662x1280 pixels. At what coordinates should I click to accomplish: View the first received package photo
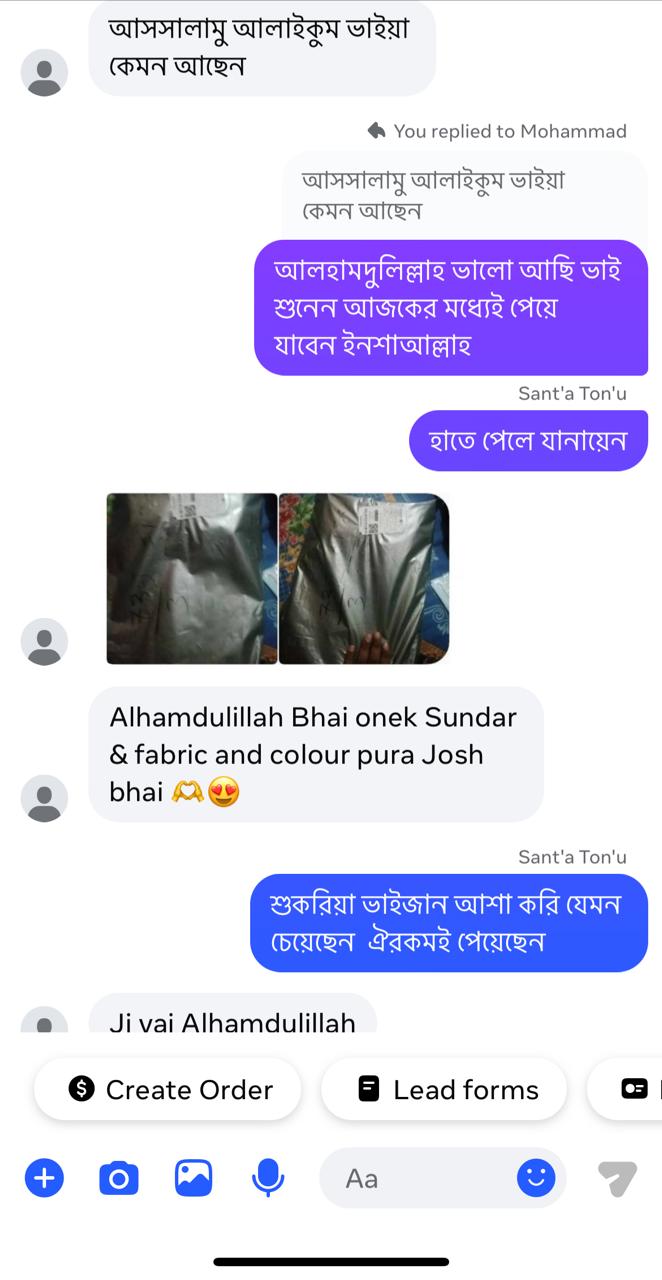[x=192, y=578]
